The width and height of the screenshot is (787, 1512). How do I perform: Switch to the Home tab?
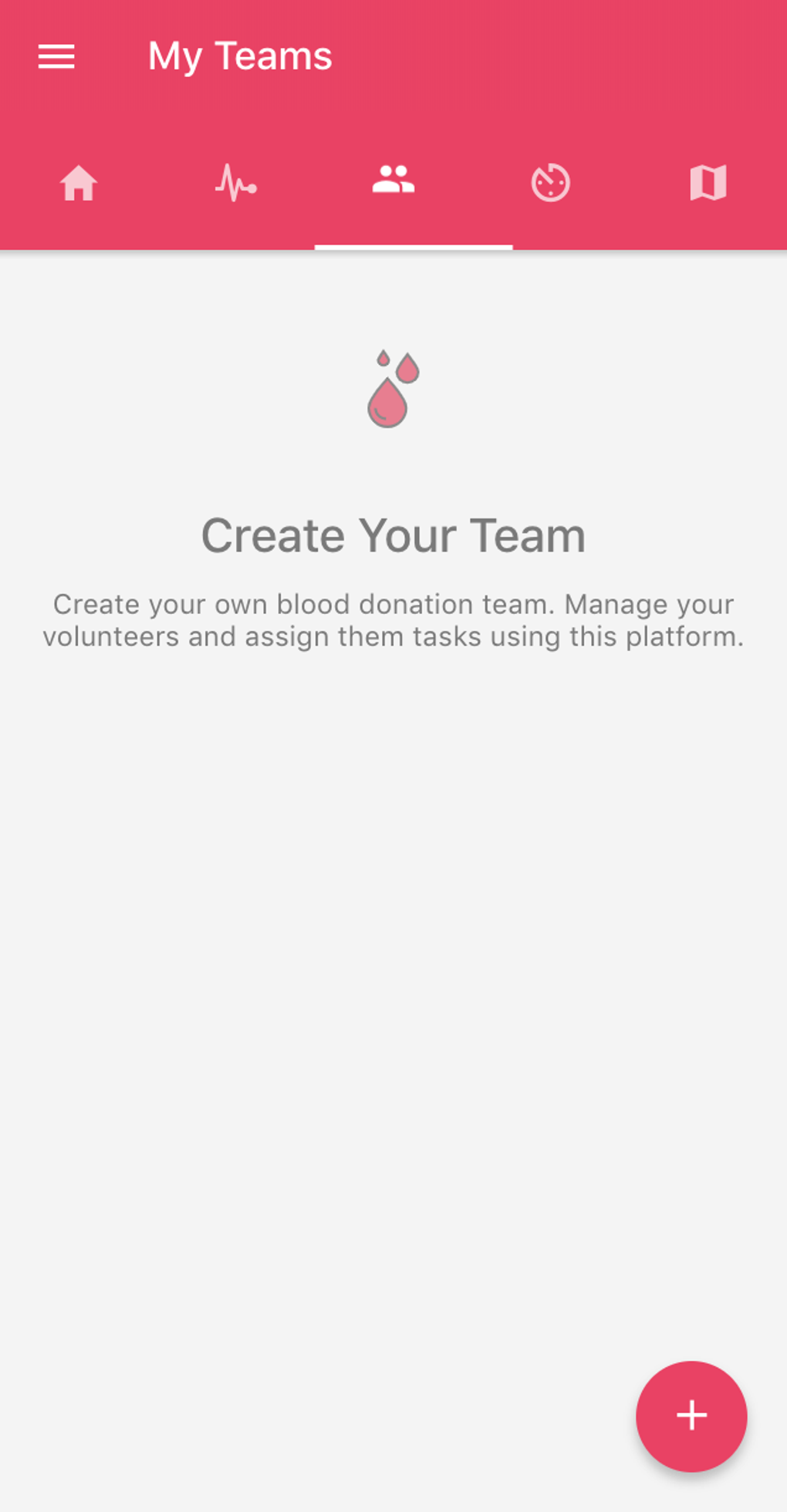click(79, 184)
